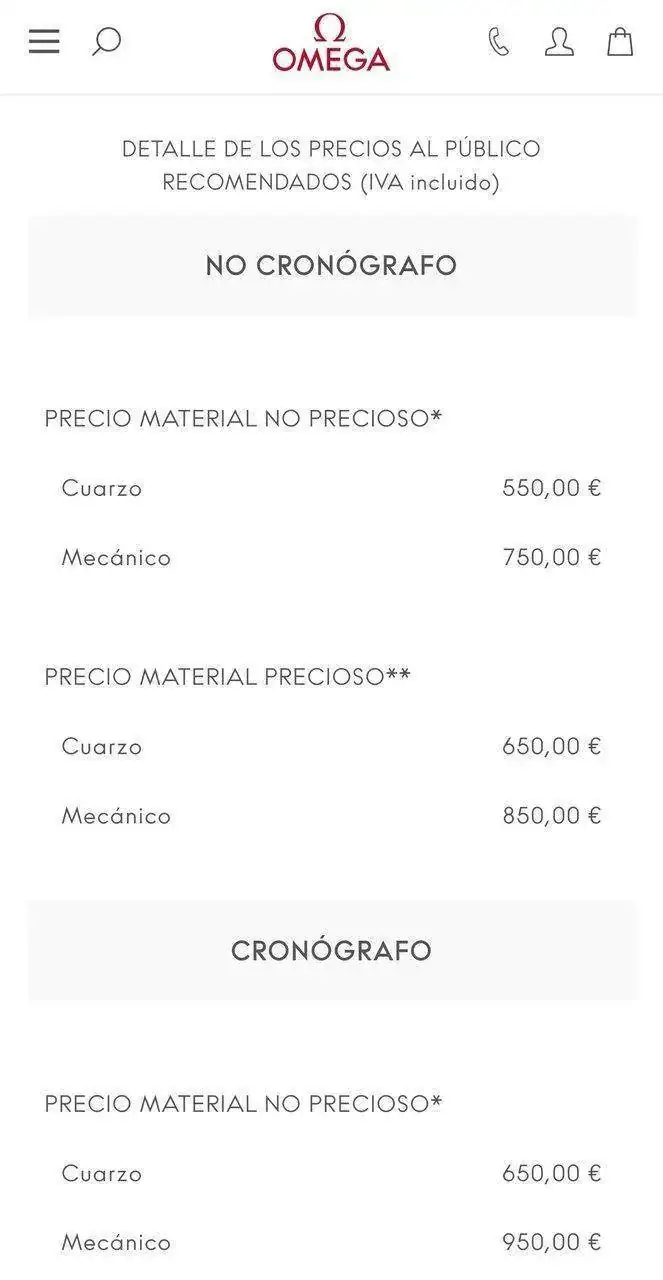Go to the Omega homepage logo
This screenshot has width=663, height=1280.
pos(331,44)
